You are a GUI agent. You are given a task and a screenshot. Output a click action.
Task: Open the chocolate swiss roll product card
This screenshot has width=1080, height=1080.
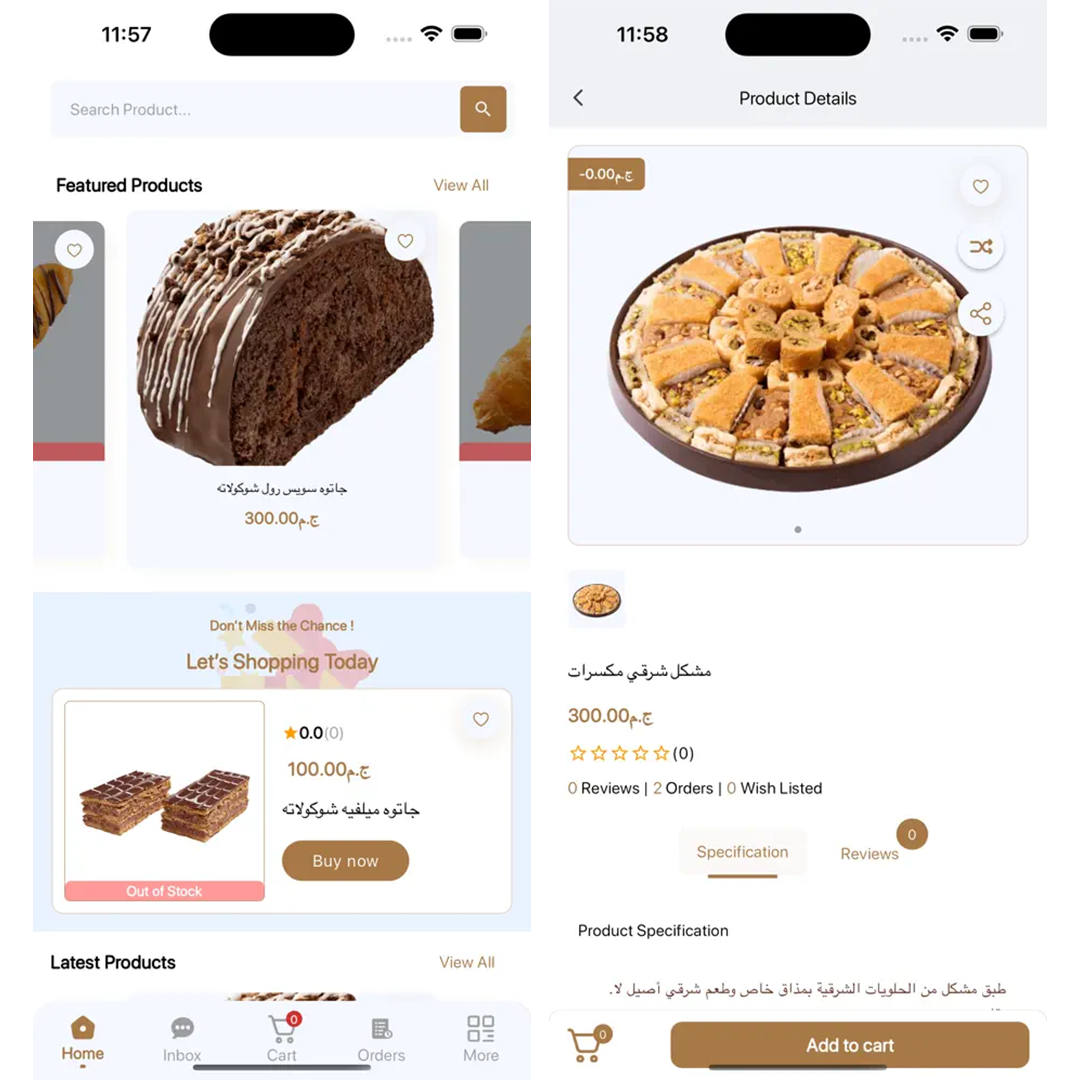[x=282, y=380]
